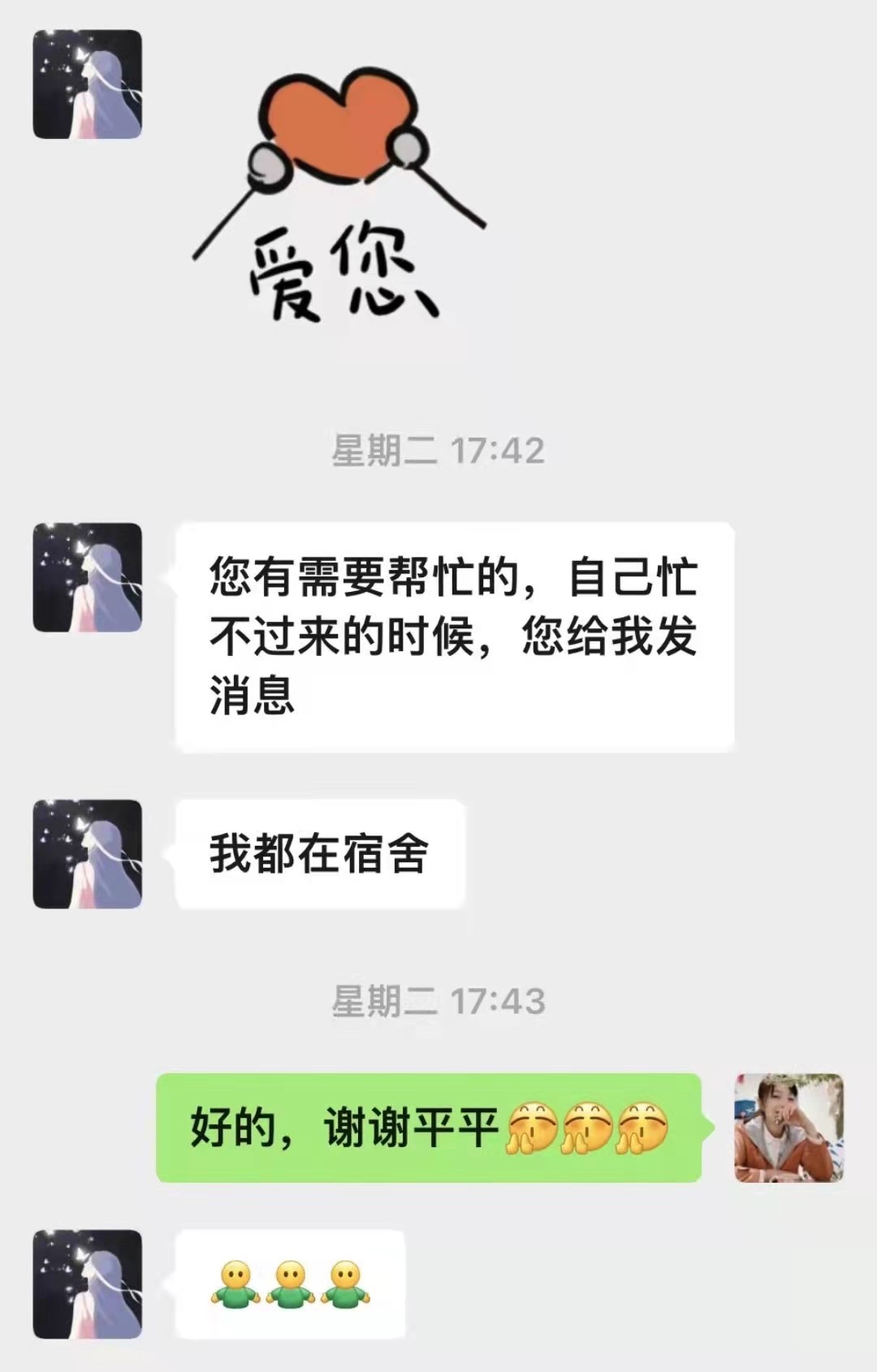Image resolution: width=877 pixels, height=1372 pixels.
Task: Tap the sender's avatar beside the "爱您" sticker
Action: [x=87, y=84]
